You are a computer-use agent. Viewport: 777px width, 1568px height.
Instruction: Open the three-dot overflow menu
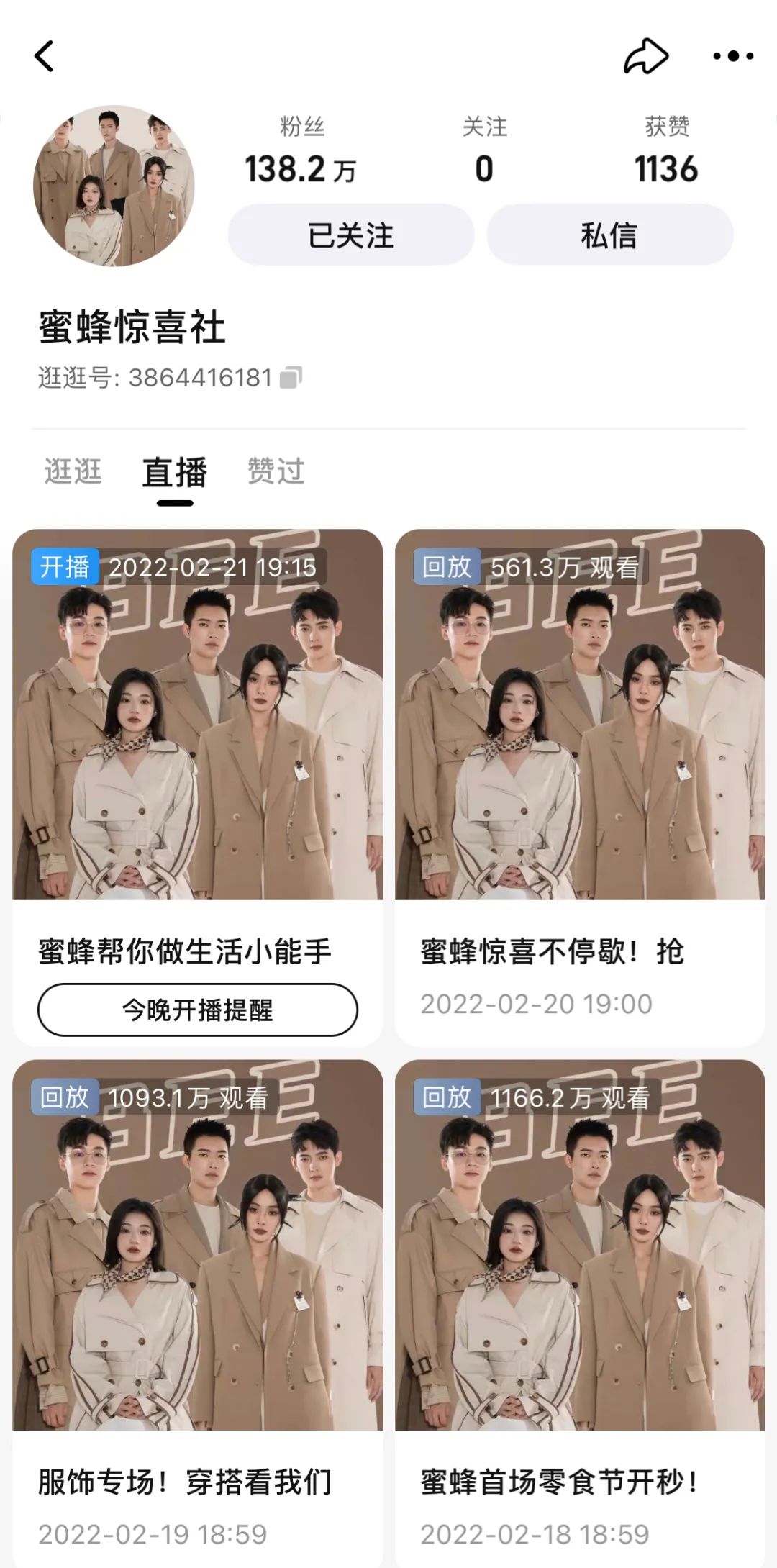point(732,56)
